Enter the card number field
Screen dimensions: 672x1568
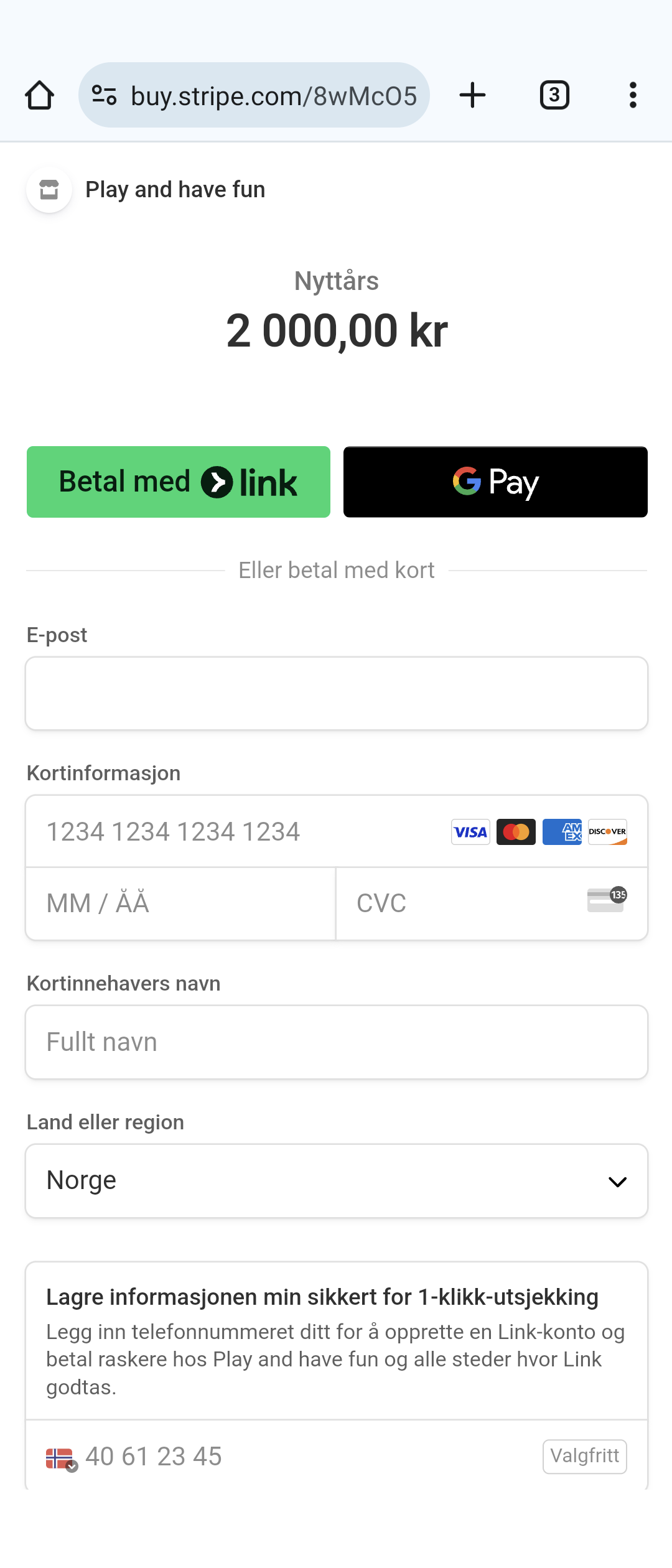coord(236,831)
